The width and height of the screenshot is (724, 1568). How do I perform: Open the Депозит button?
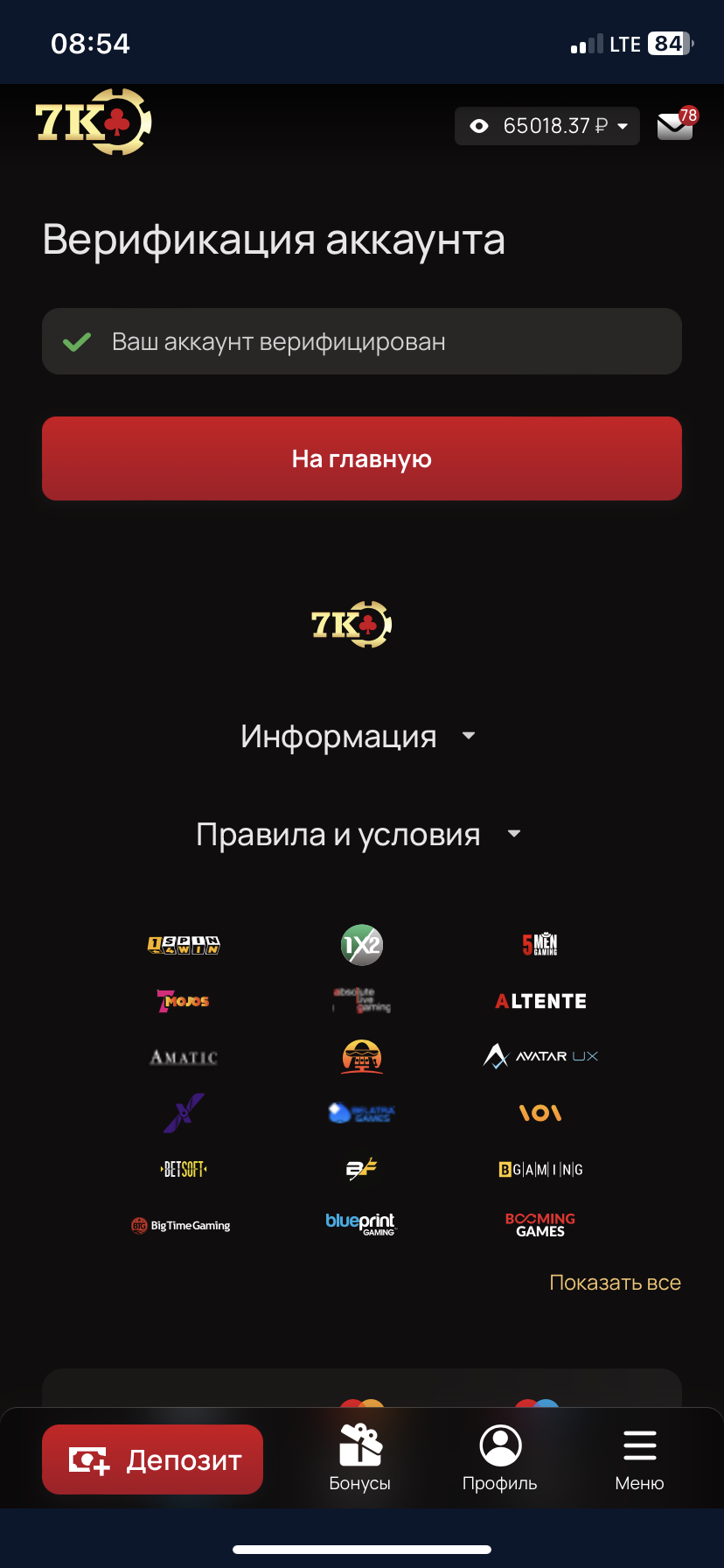point(152,1459)
